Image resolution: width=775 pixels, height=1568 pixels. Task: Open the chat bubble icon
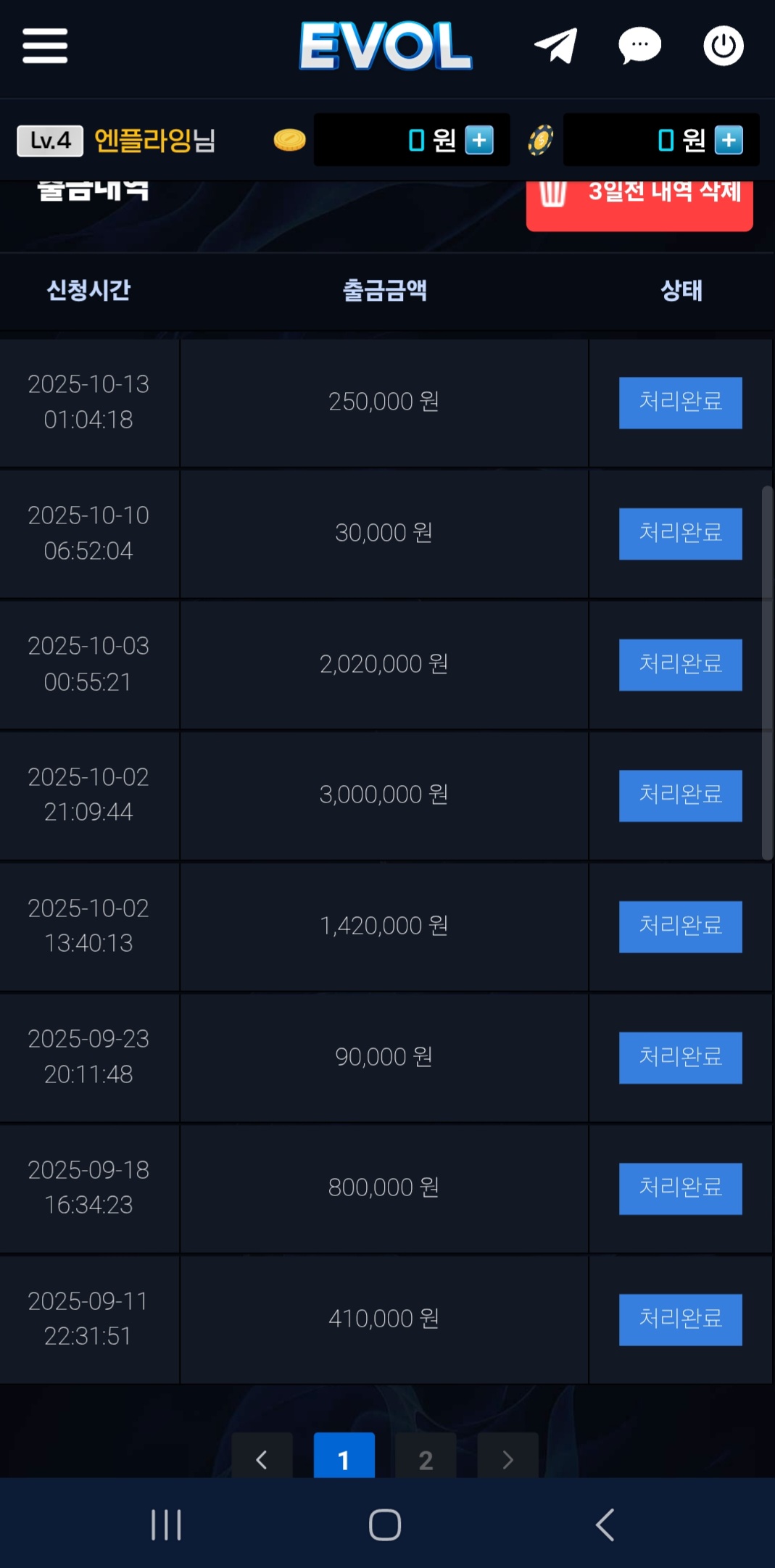pyautogui.click(x=639, y=46)
